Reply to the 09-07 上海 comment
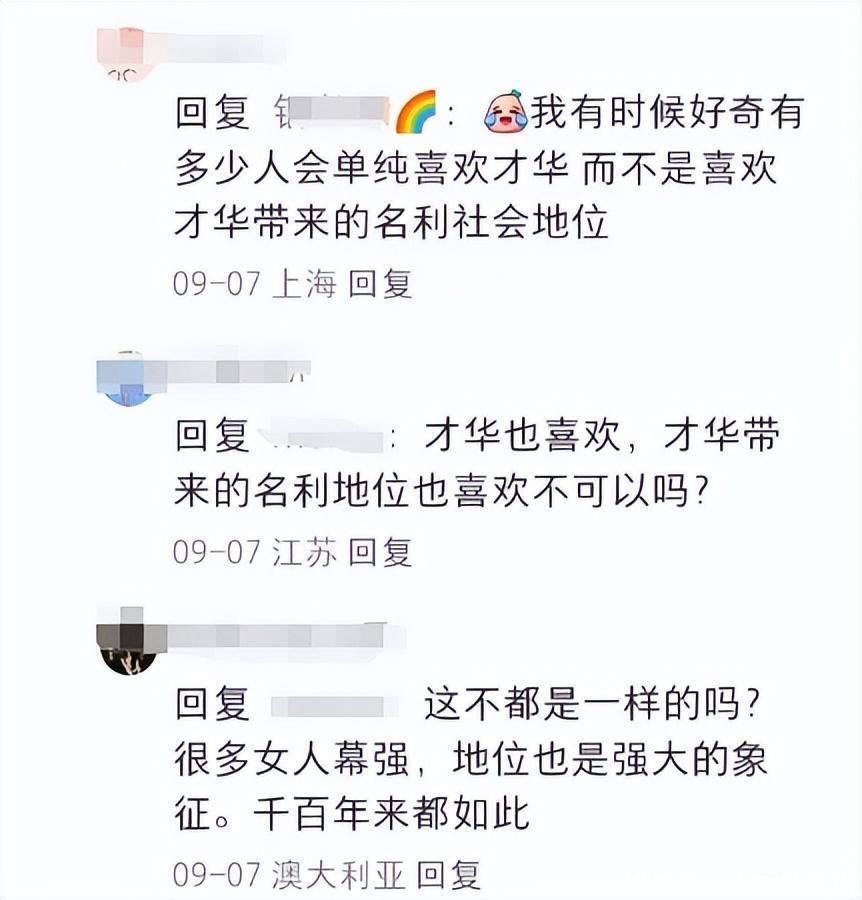The image size is (862, 900). (380, 284)
